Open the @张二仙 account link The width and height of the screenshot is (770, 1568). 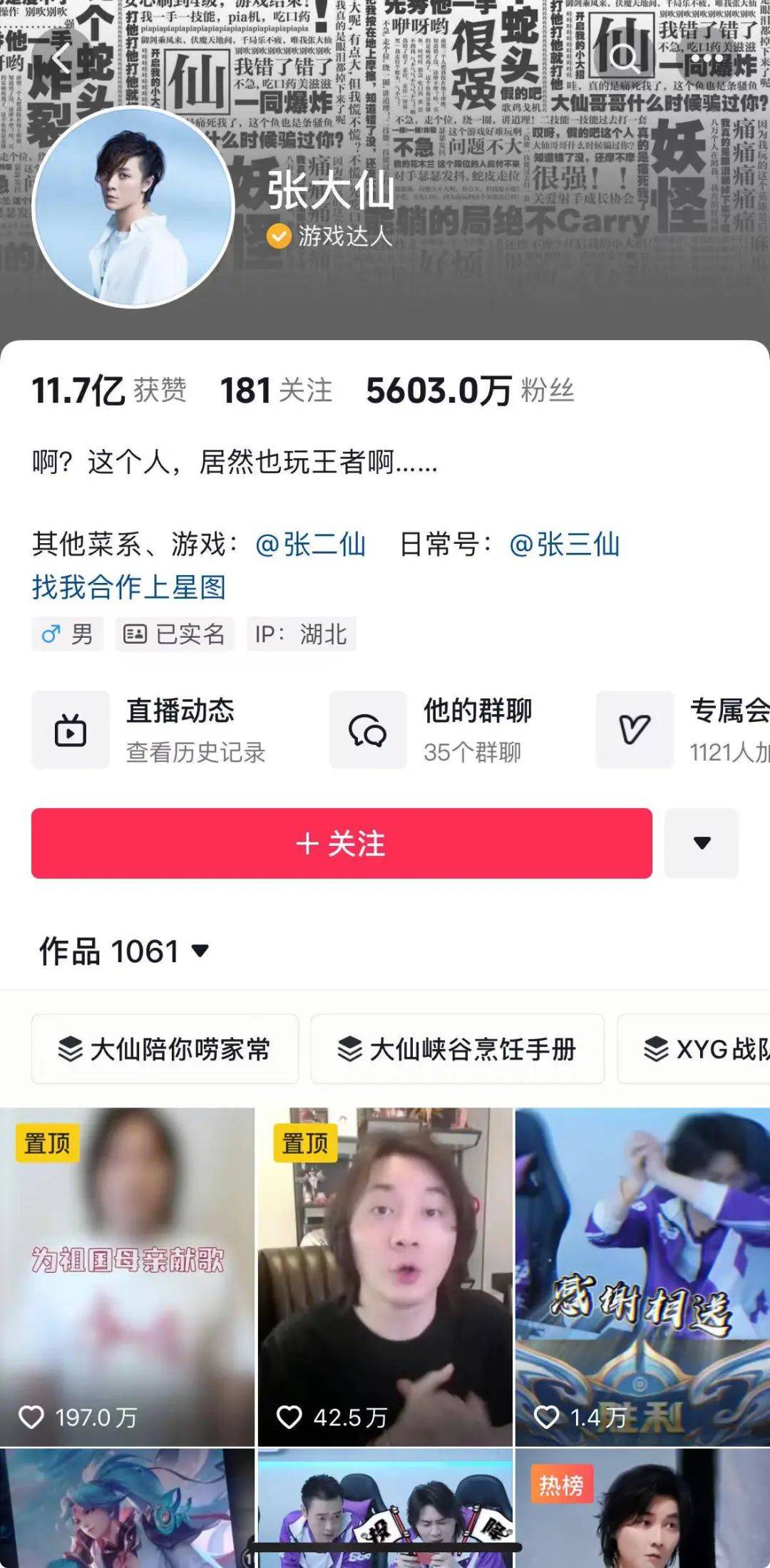click(310, 545)
